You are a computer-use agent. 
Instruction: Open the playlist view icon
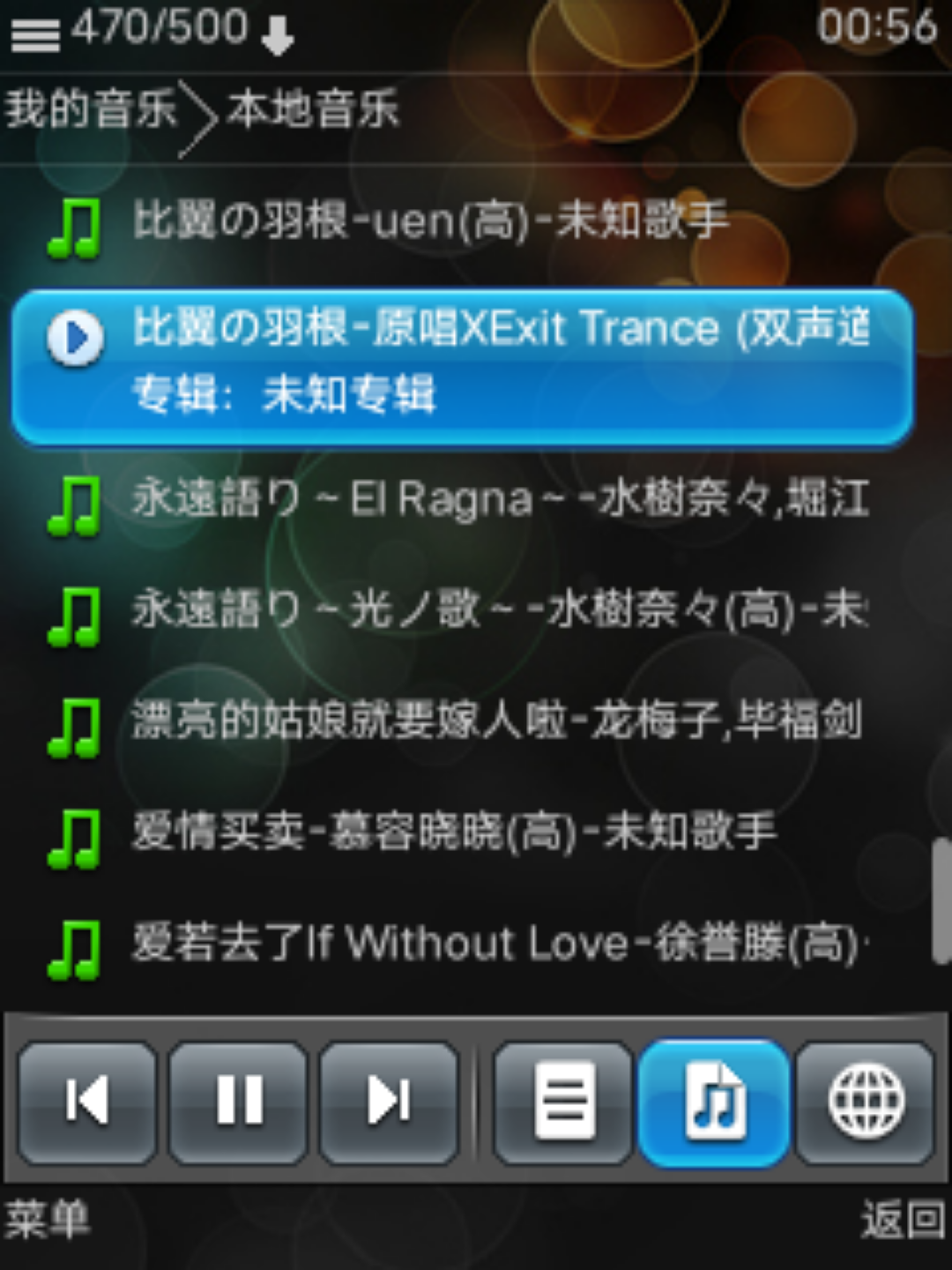pyautogui.click(x=563, y=1102)
